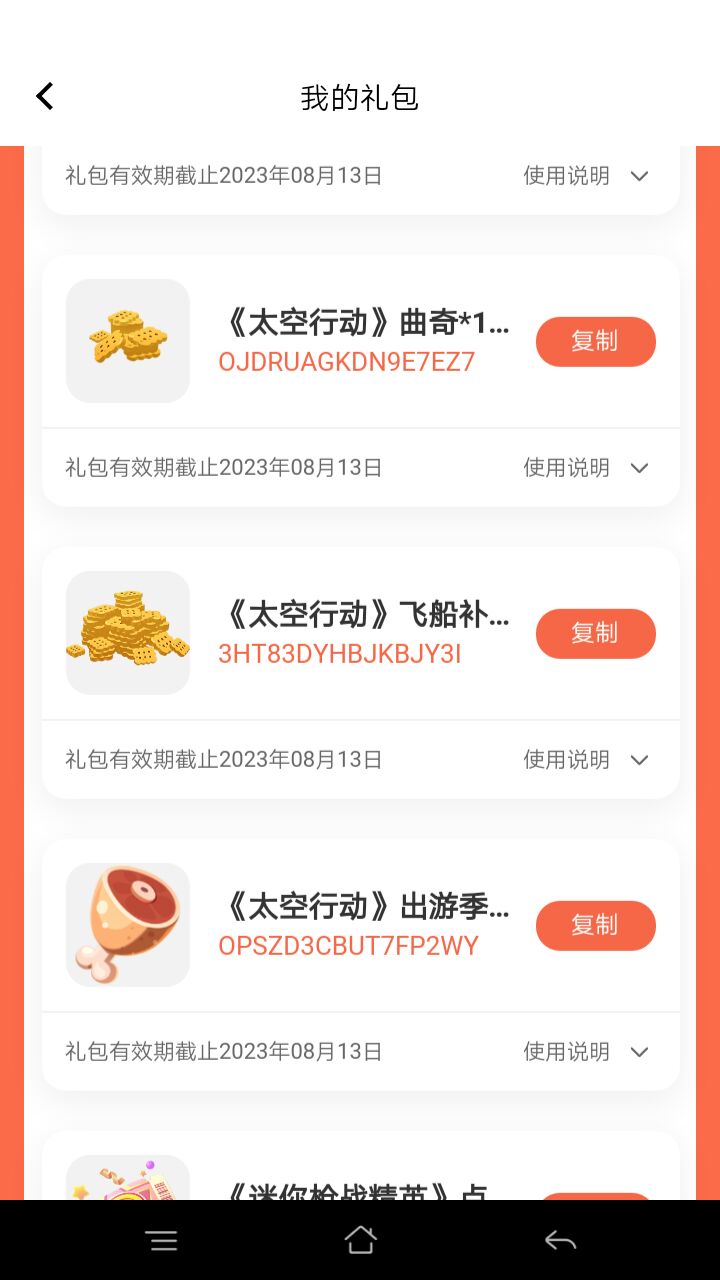Expand 使用说明 under the 出游季 gift pack
Viewport: 720px width, 1280px height.
[587, 1052]
